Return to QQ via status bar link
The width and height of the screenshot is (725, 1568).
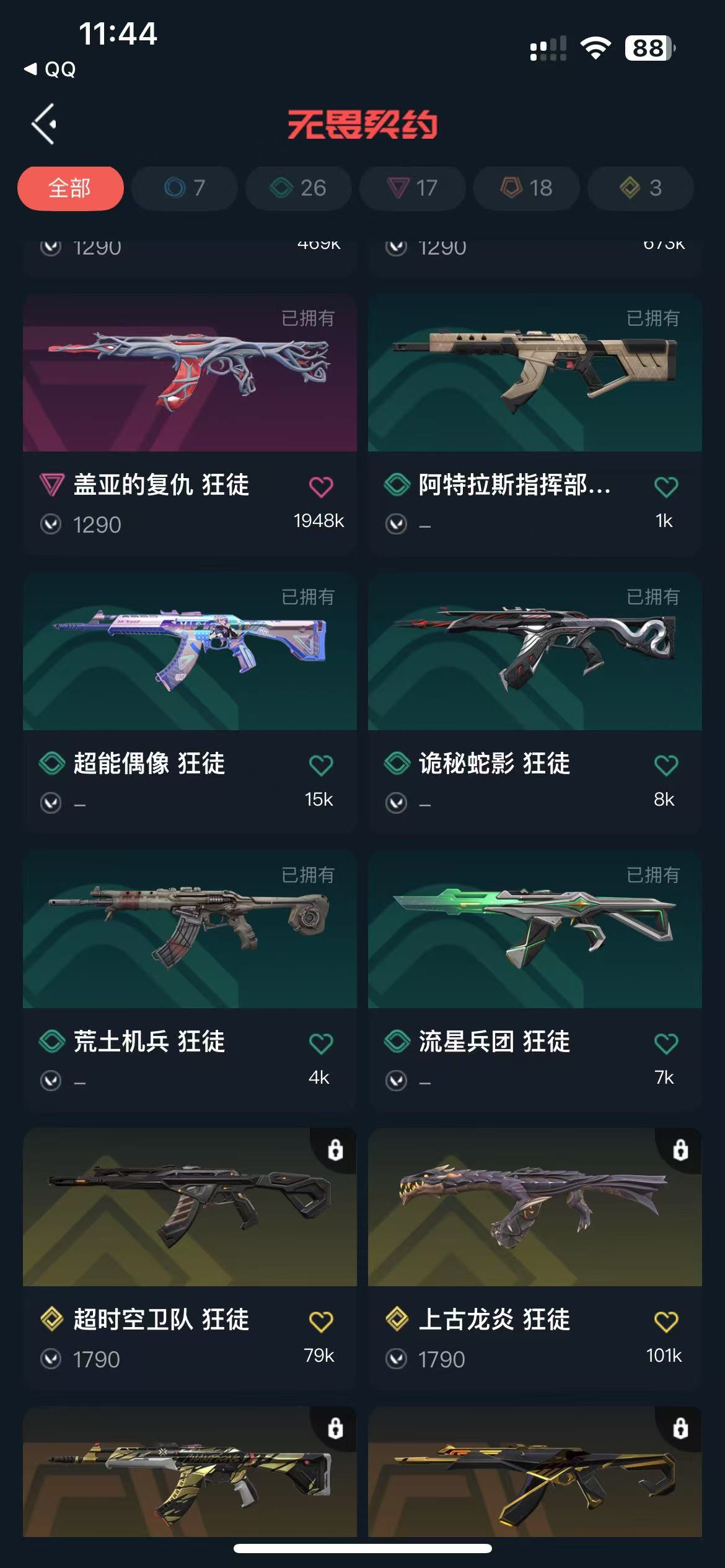51,69
